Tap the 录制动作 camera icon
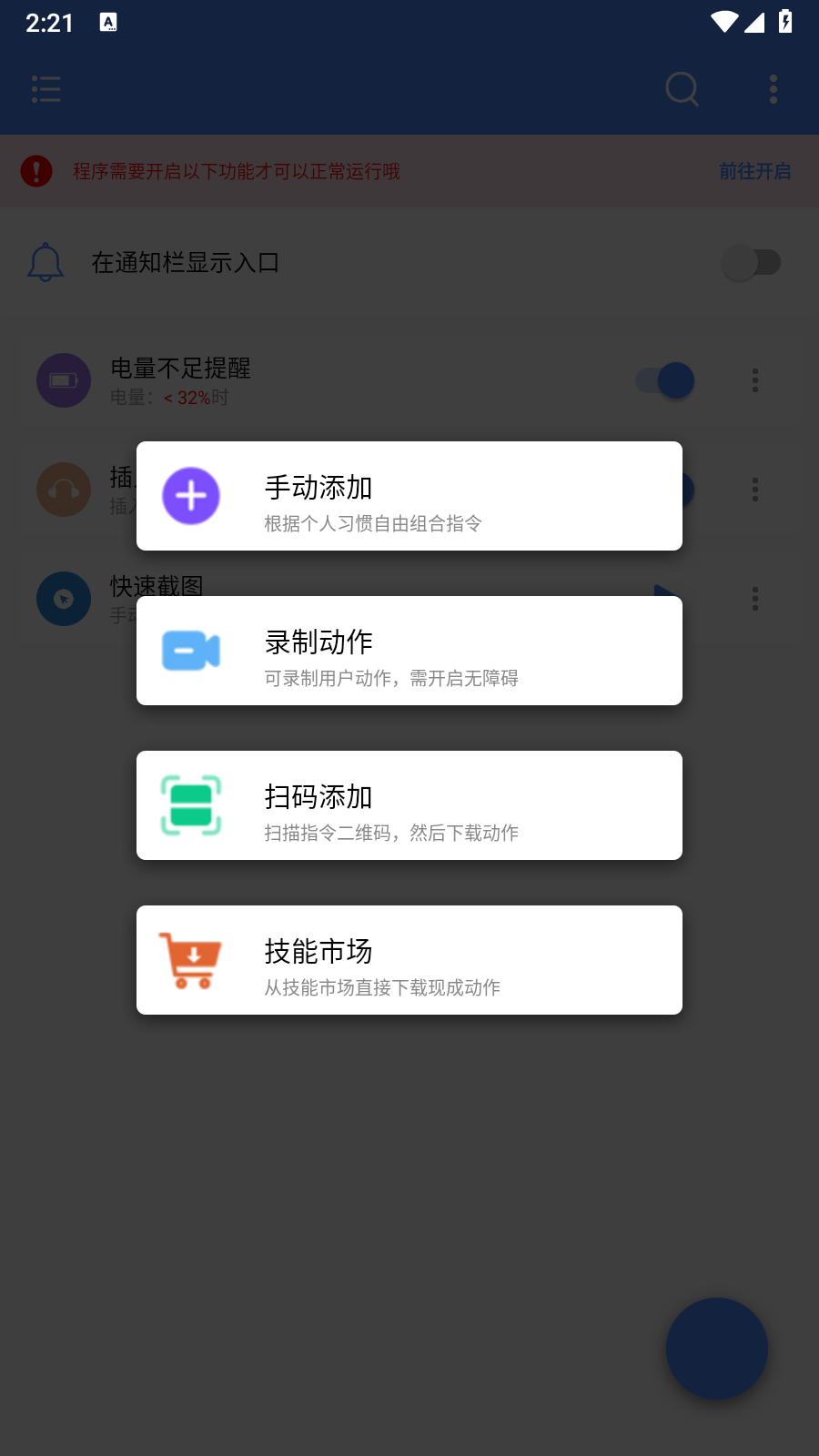 click(190, 650)
